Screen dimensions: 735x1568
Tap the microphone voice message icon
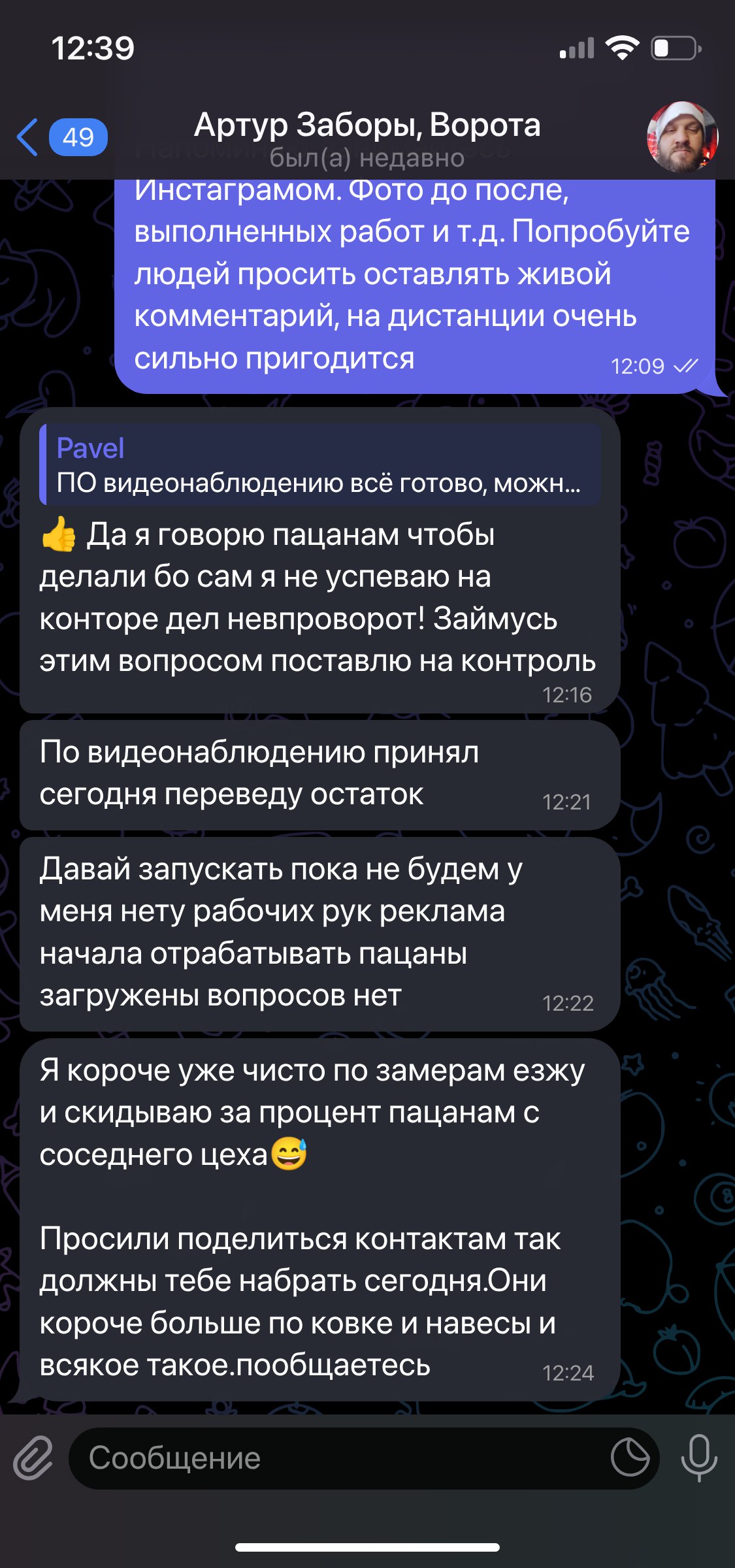pos(698,1458)
